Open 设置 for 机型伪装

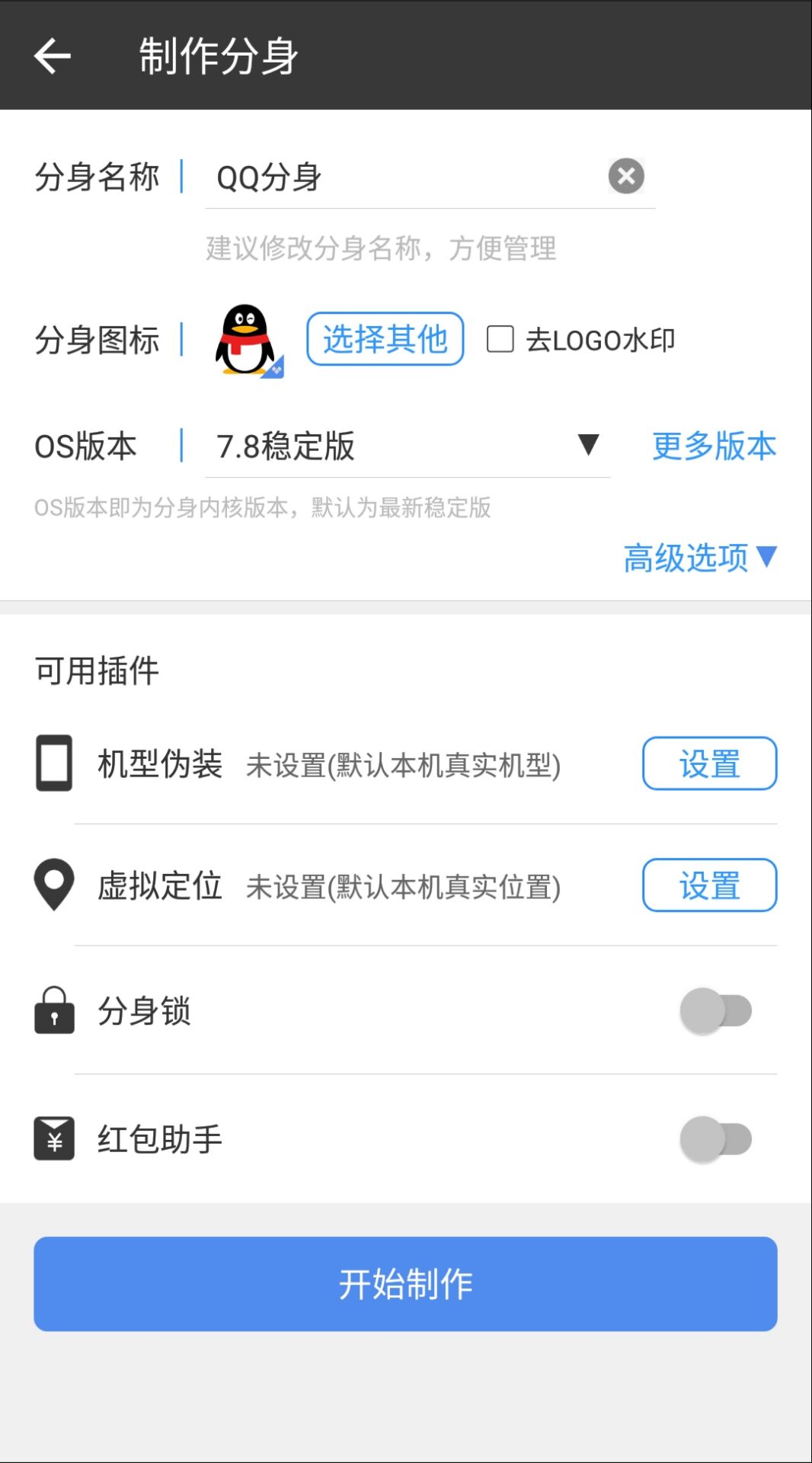(x=708, y=764)
